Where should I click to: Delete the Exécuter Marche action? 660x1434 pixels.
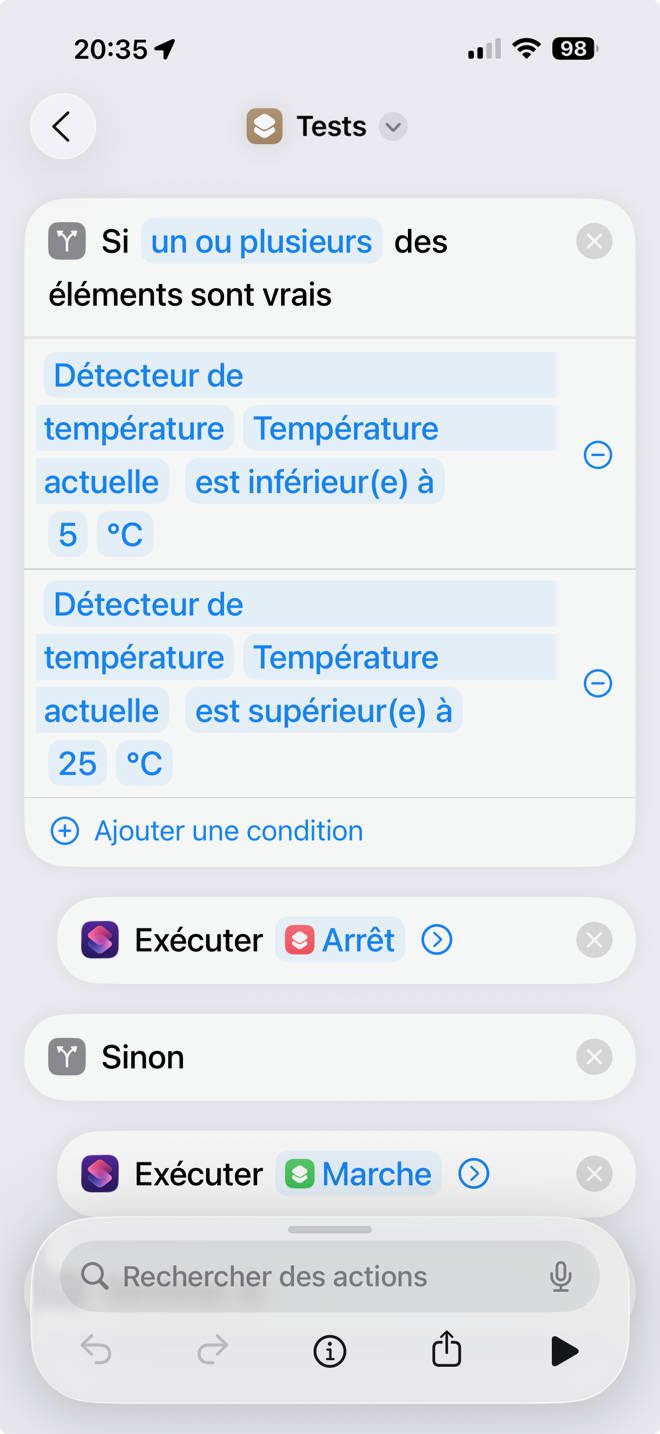coord(594,1174)
